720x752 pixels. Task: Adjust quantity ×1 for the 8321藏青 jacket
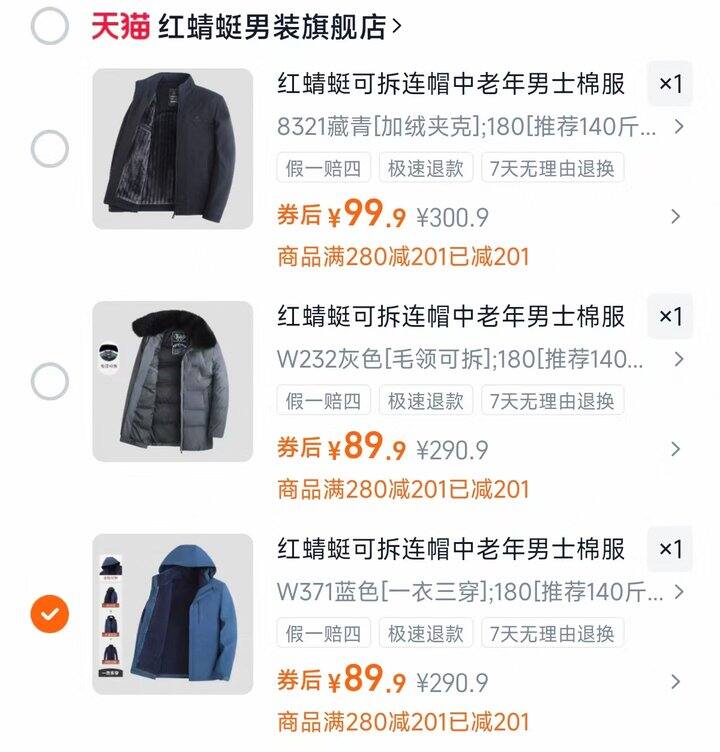[x=670, y=85]
